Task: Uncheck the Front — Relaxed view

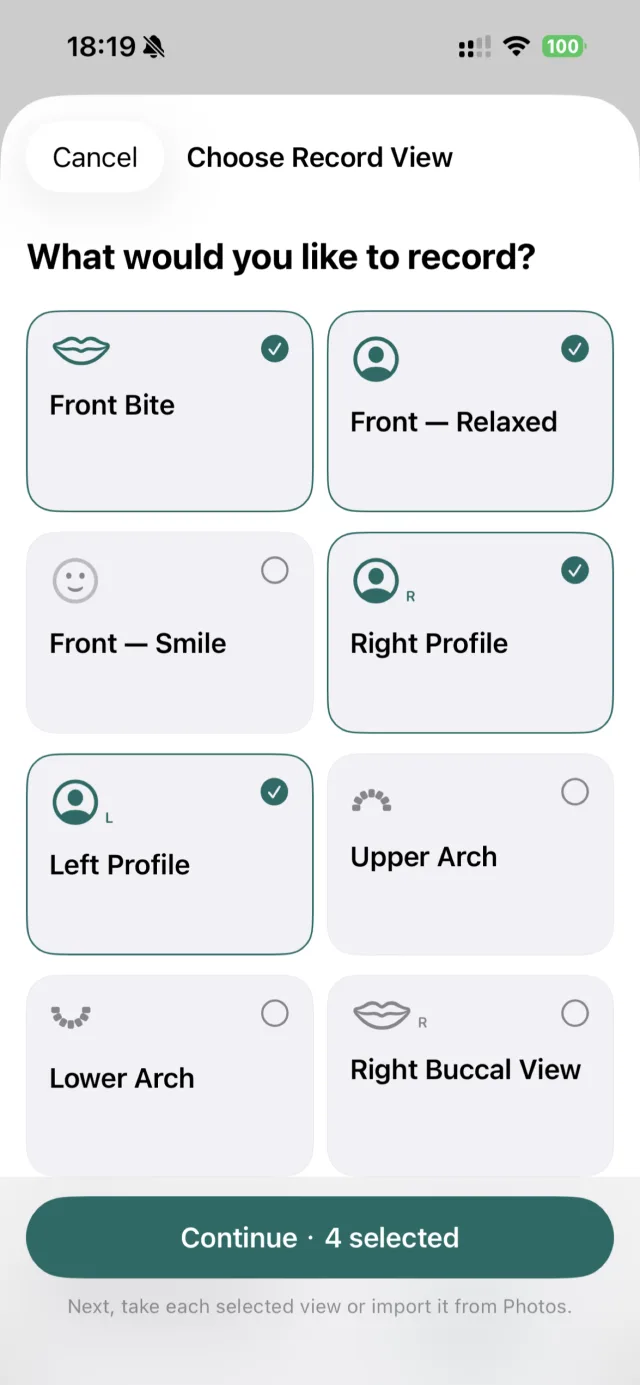Action: point(470,411)
